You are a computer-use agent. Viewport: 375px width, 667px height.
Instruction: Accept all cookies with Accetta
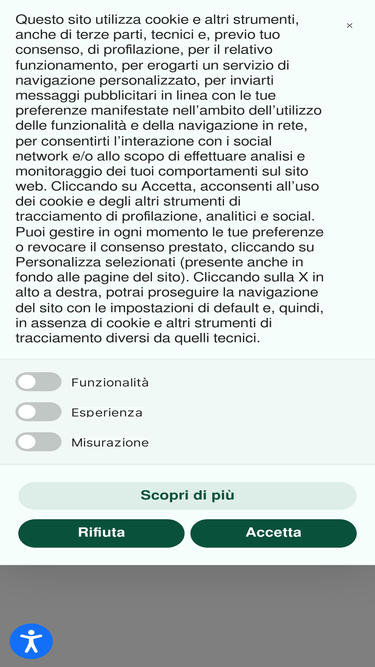click(x=273, y=533)
